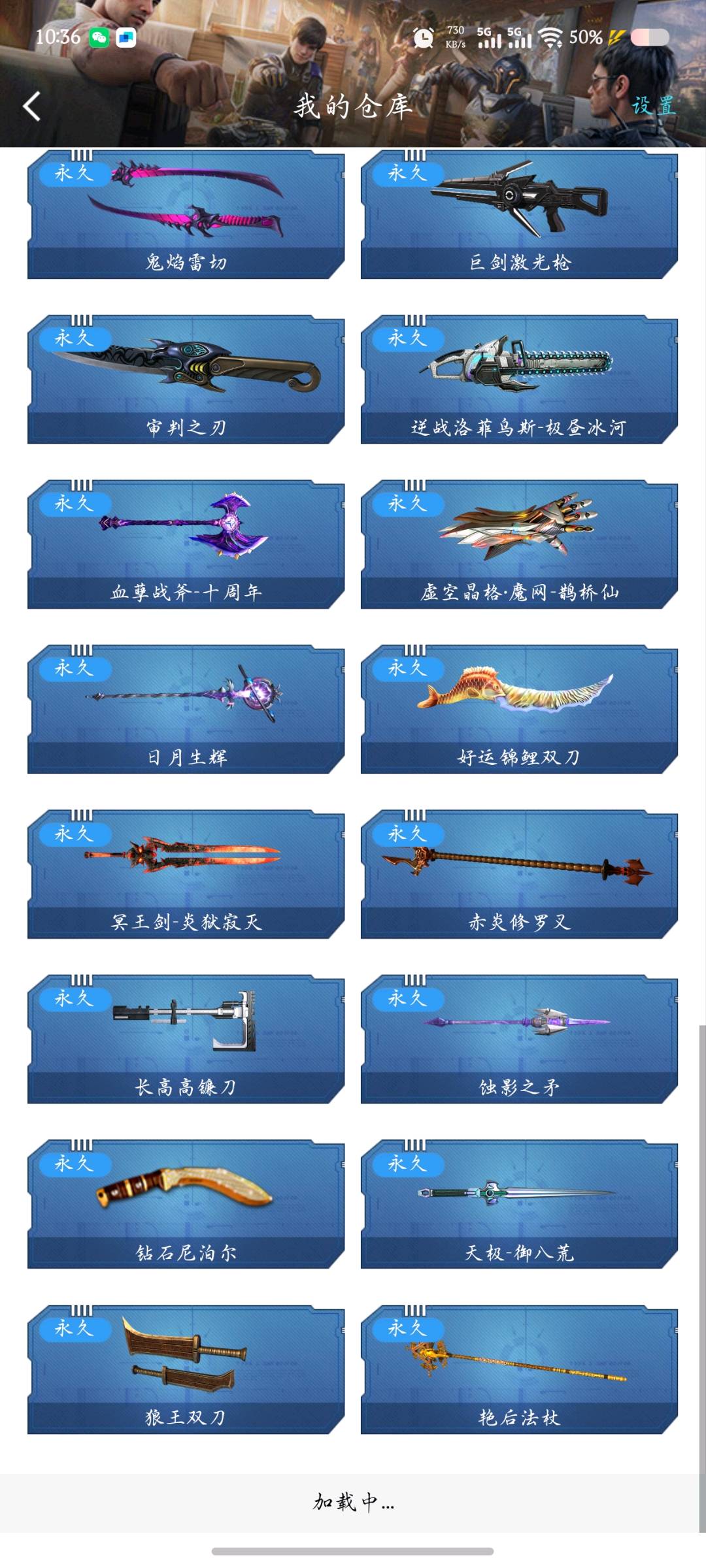Select 天极-御八荒 item
706x1568 pixels.
pyautogui.click(x=519, y=1205)
